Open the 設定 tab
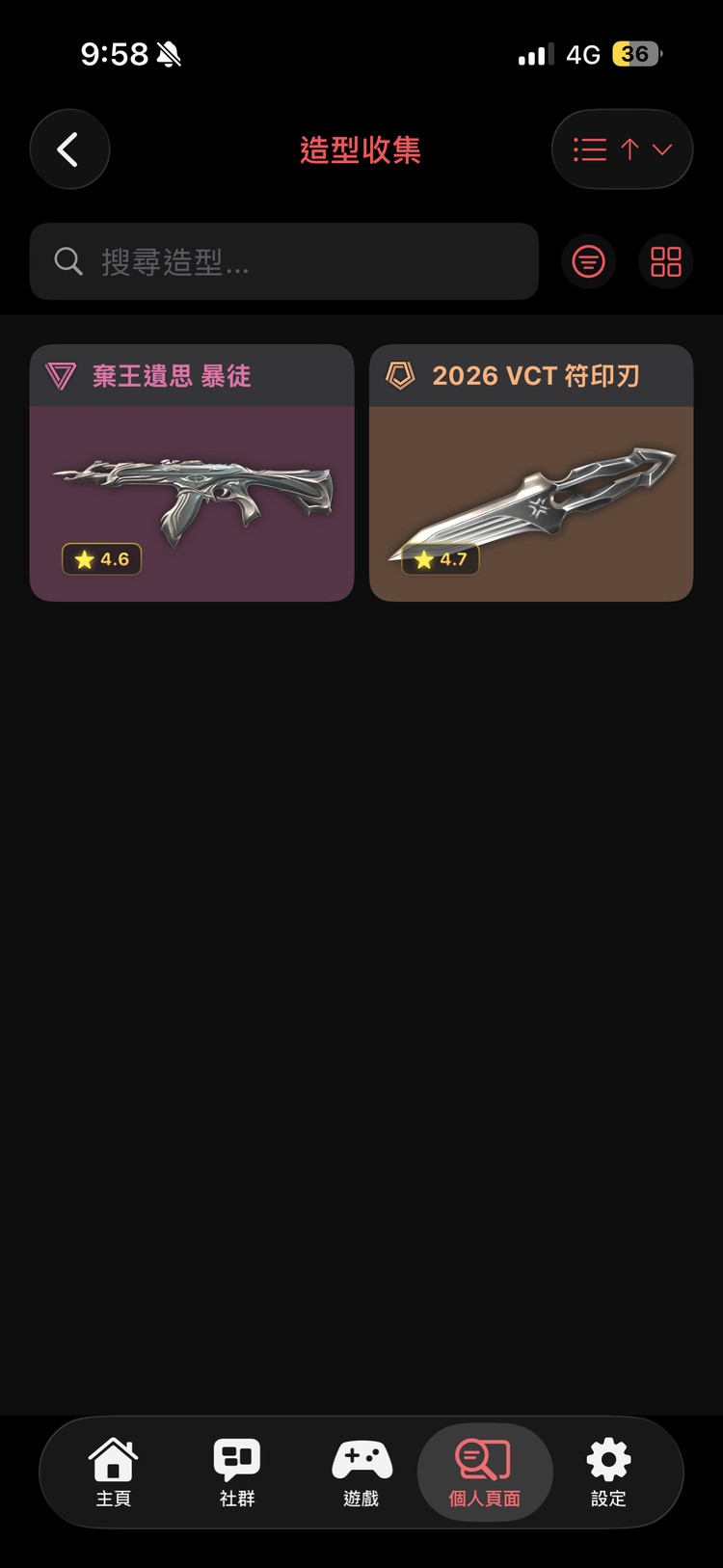Image resolution: width=723 pixels, height=1568 pixels. [x=608, y=1472]
